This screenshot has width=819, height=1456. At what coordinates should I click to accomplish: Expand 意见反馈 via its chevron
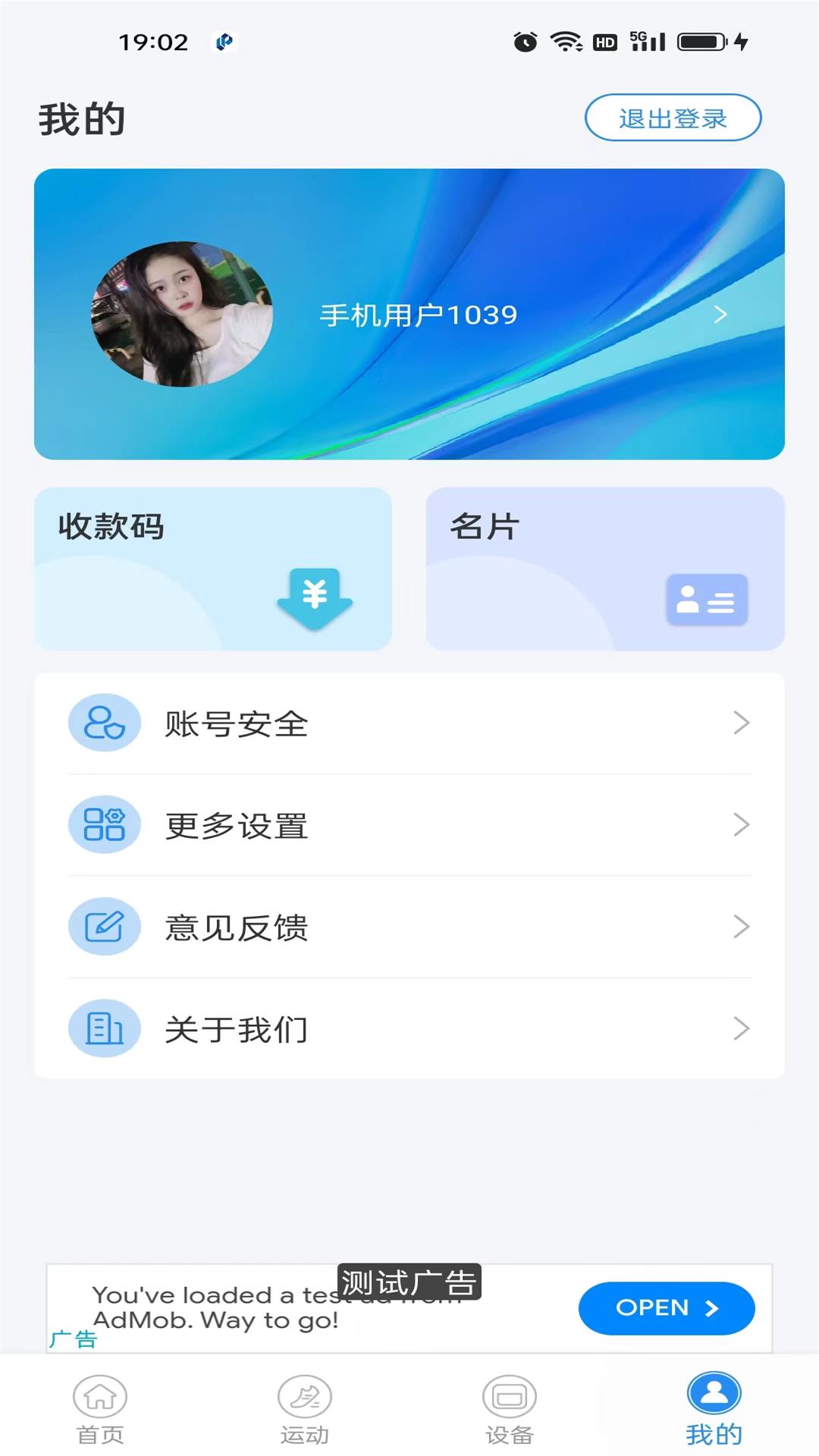tap(742, 927)
